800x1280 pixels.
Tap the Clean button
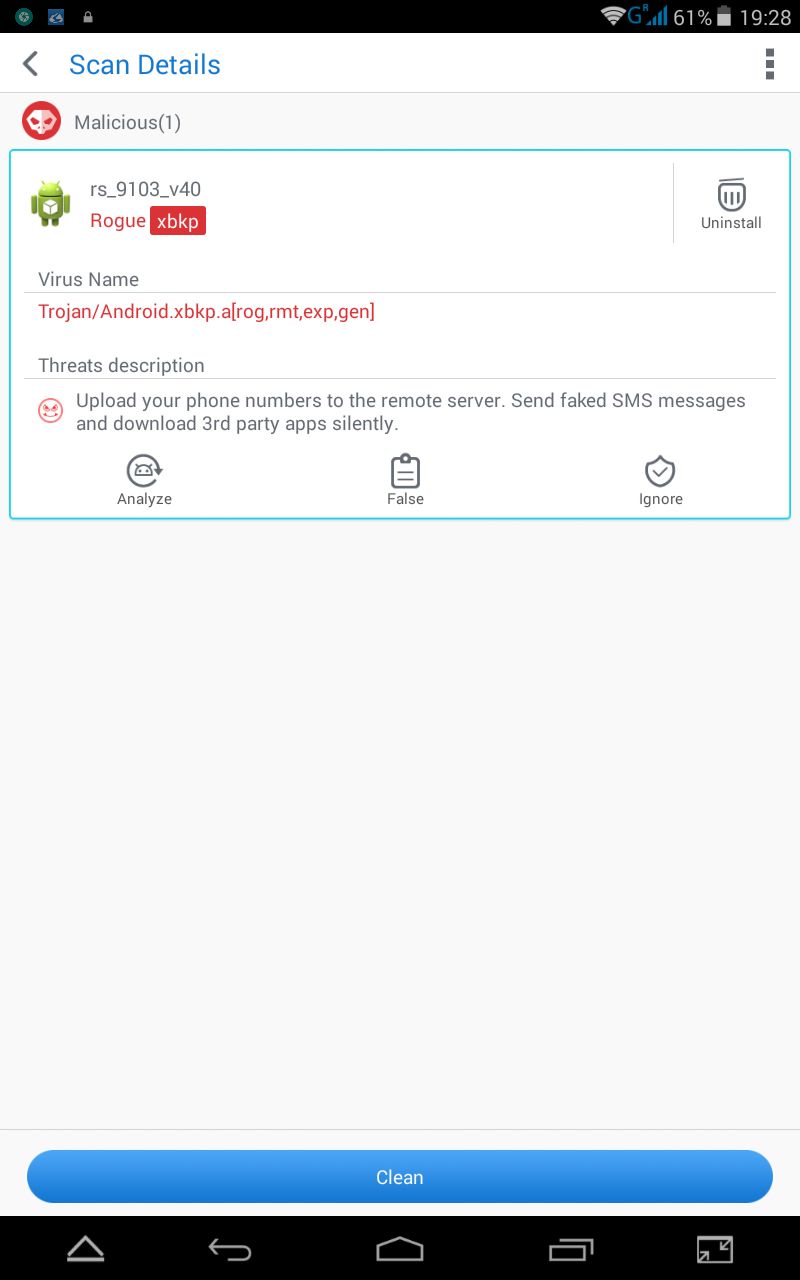pos(400,1177)
